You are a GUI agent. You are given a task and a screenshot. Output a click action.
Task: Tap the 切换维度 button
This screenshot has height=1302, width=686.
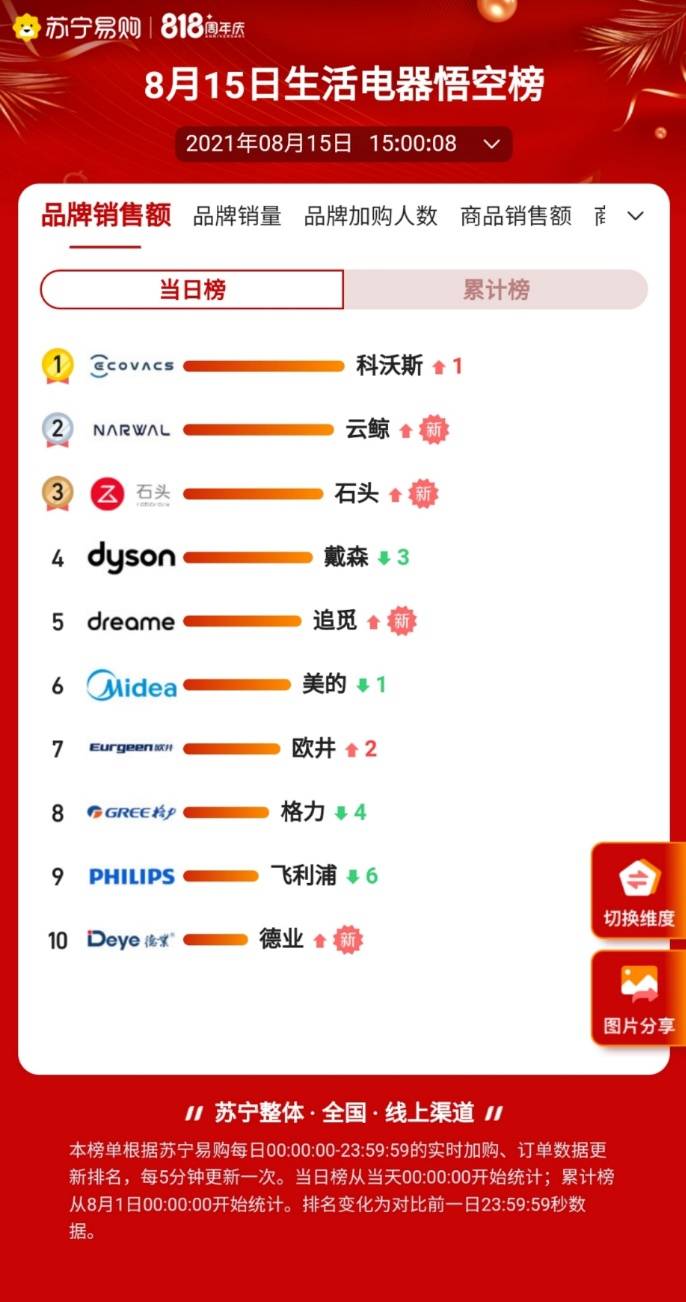(638, 892)
